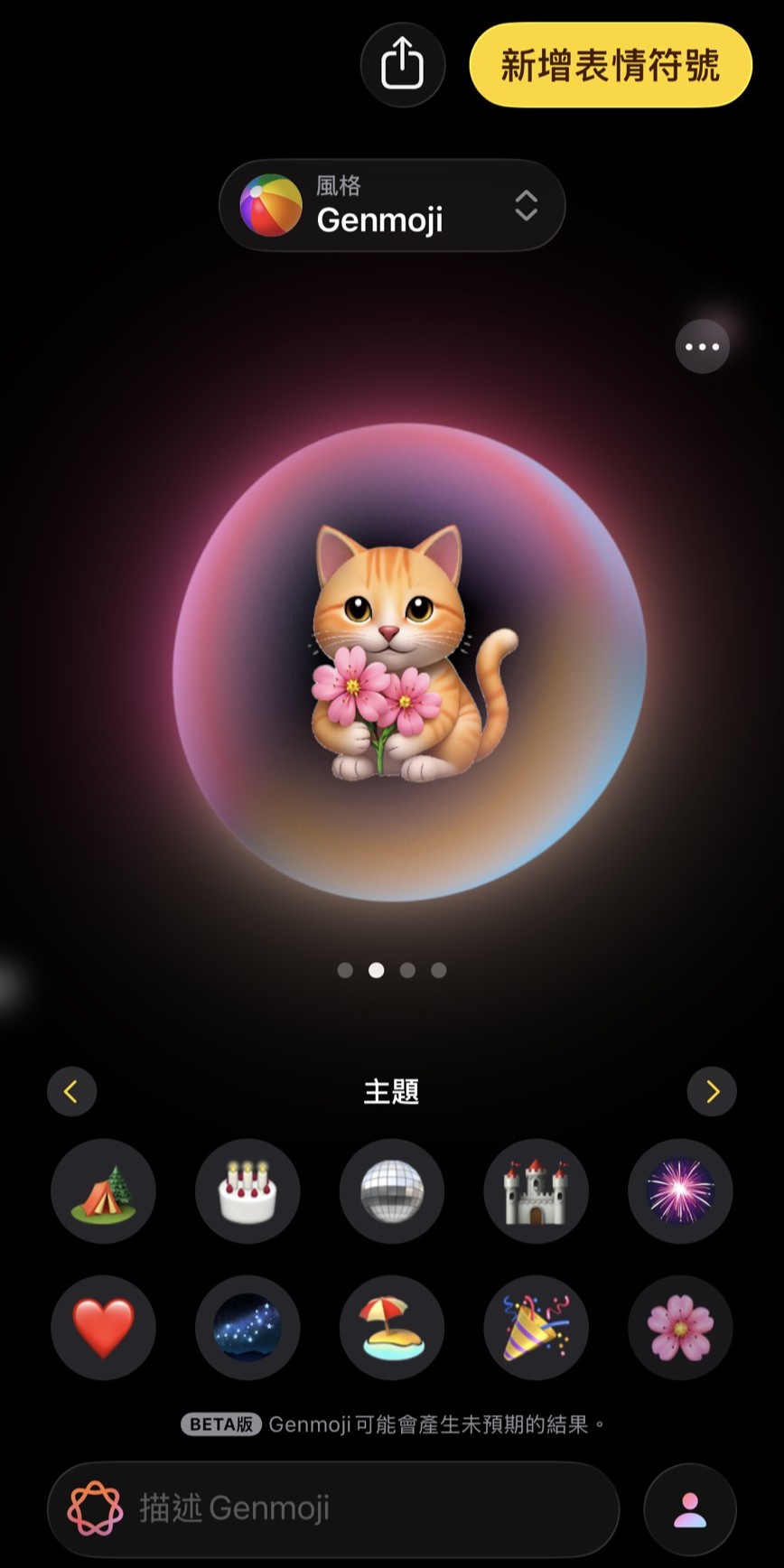Screen dimensions: 784x1568
Task: Open the share sheet icon
Action: (402, 64)
